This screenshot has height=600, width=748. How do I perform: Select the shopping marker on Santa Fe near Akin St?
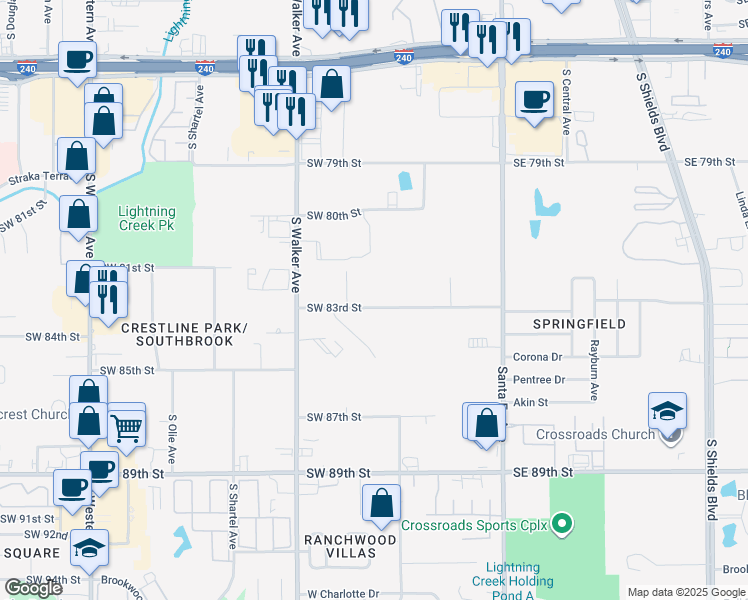tap(487, 424)
